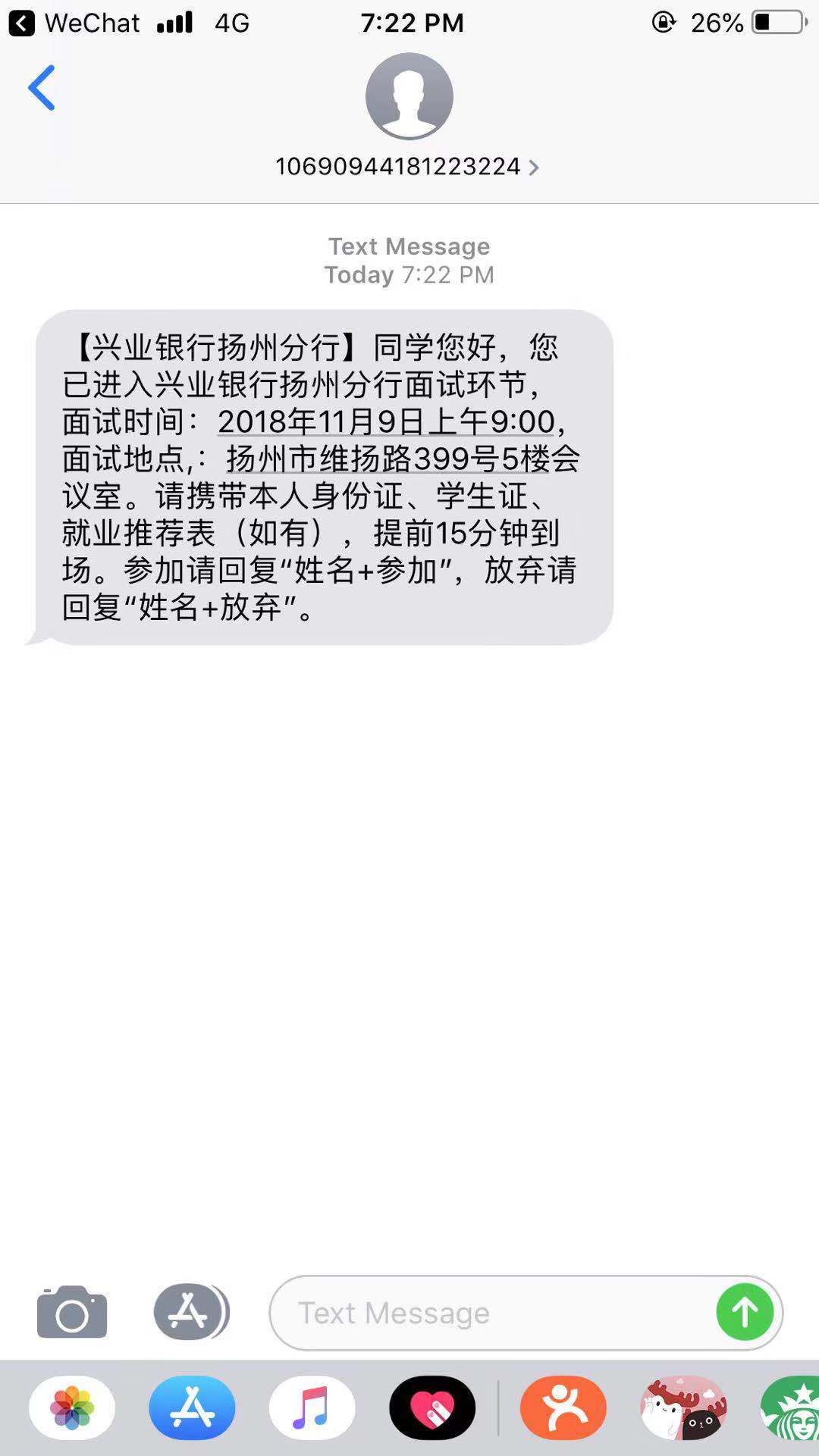
Task: Open the orange figure app in drawer
Action: 563,1407
